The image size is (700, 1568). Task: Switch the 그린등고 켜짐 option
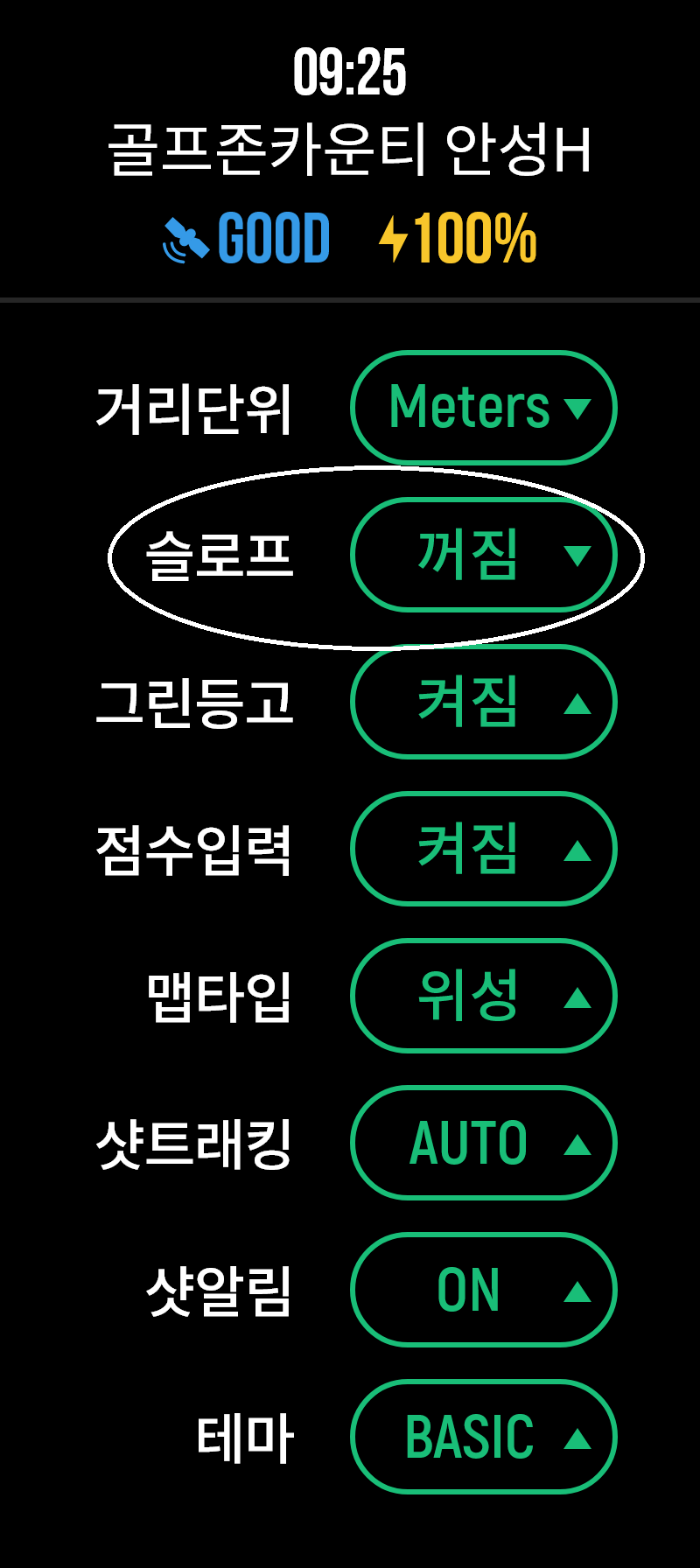484,702
